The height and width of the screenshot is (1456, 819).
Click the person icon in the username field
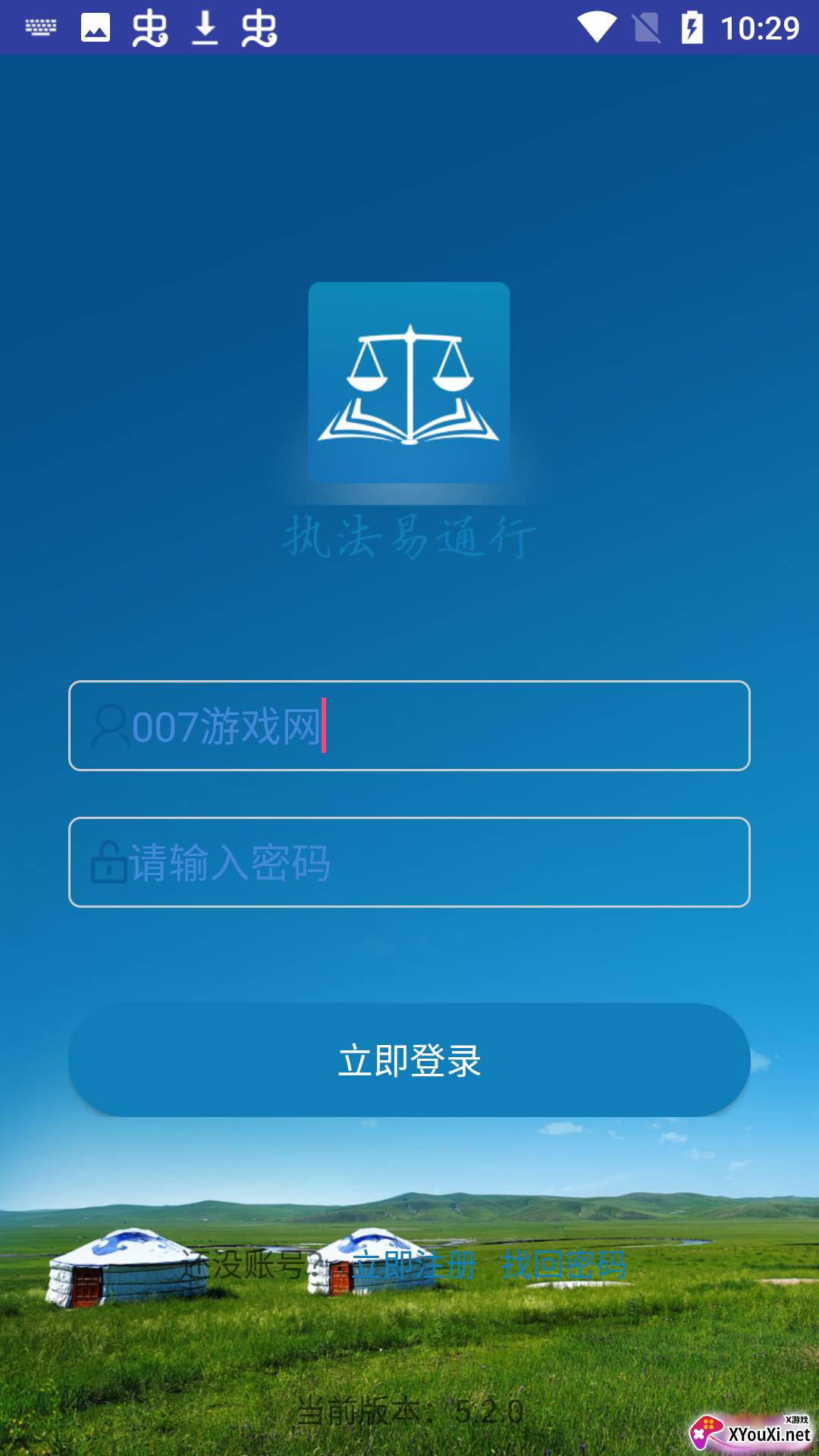pyautogui.click(x=108, y=726)
